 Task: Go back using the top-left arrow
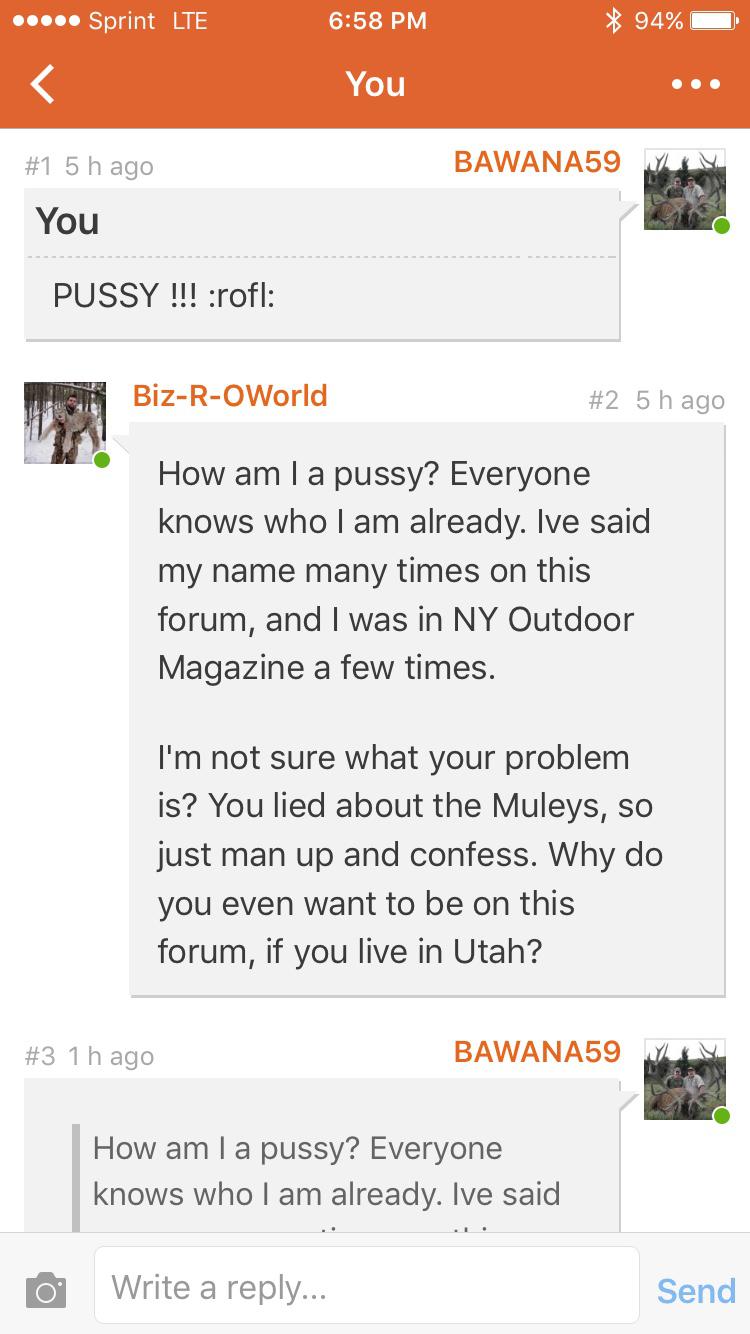click(x=42, y=84)
